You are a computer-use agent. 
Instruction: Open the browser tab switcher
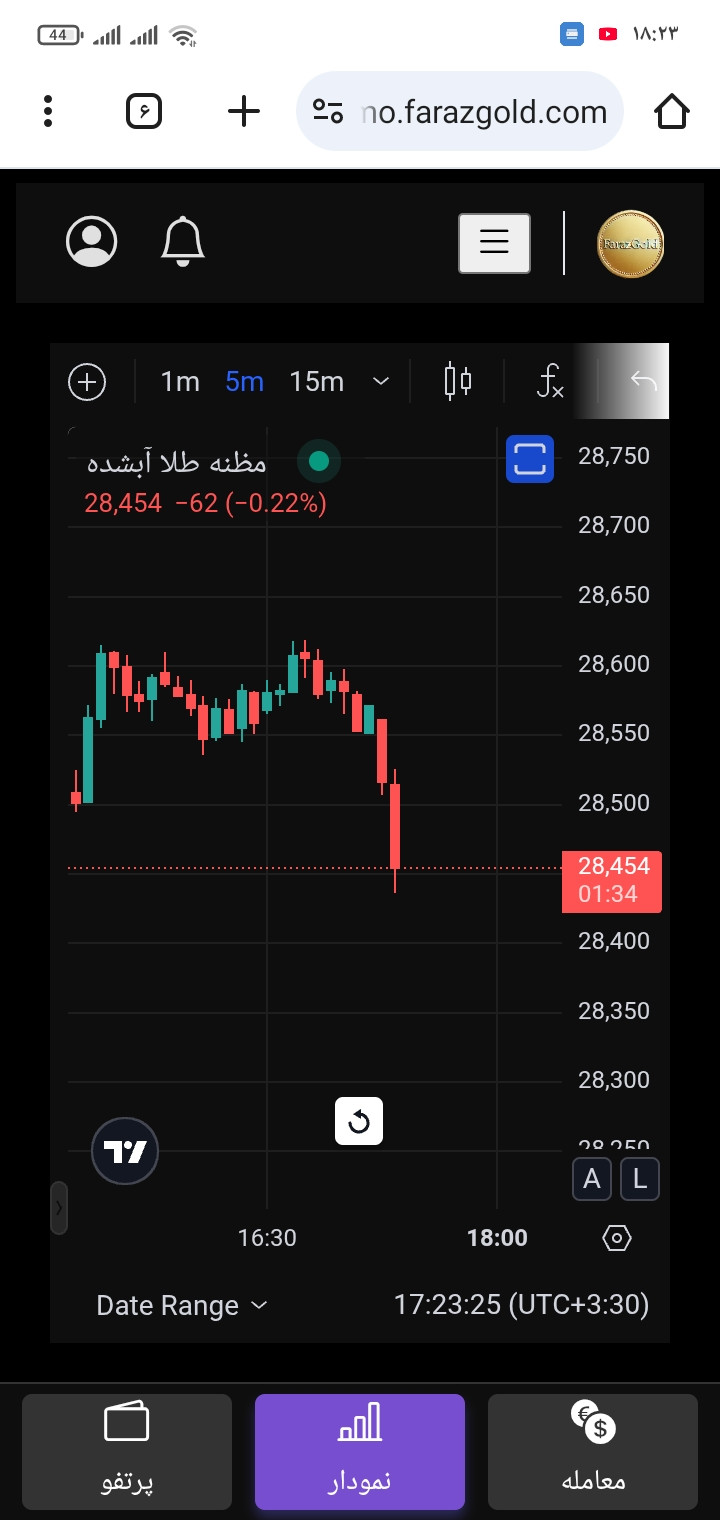point(144,111)
